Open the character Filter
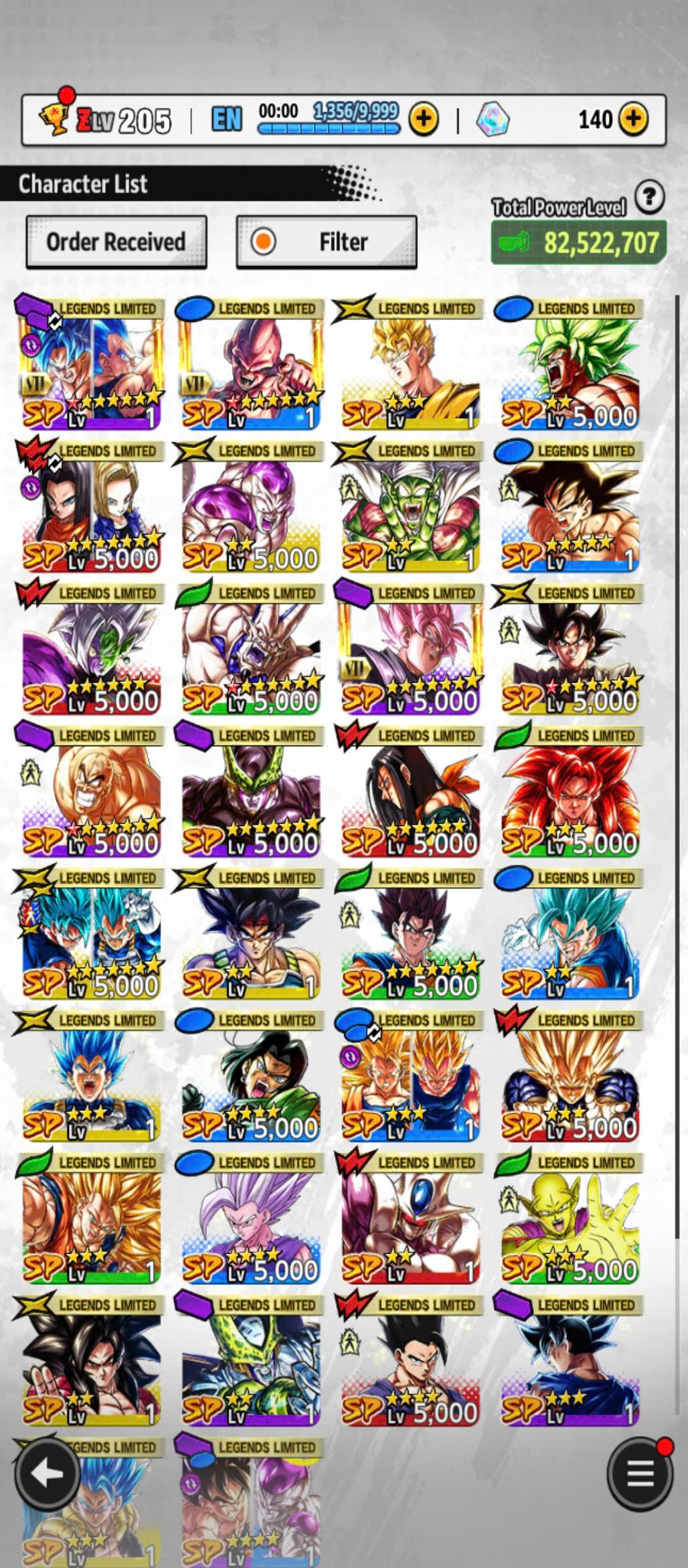This screenshot has width=688, height=1568. (327, 242)
